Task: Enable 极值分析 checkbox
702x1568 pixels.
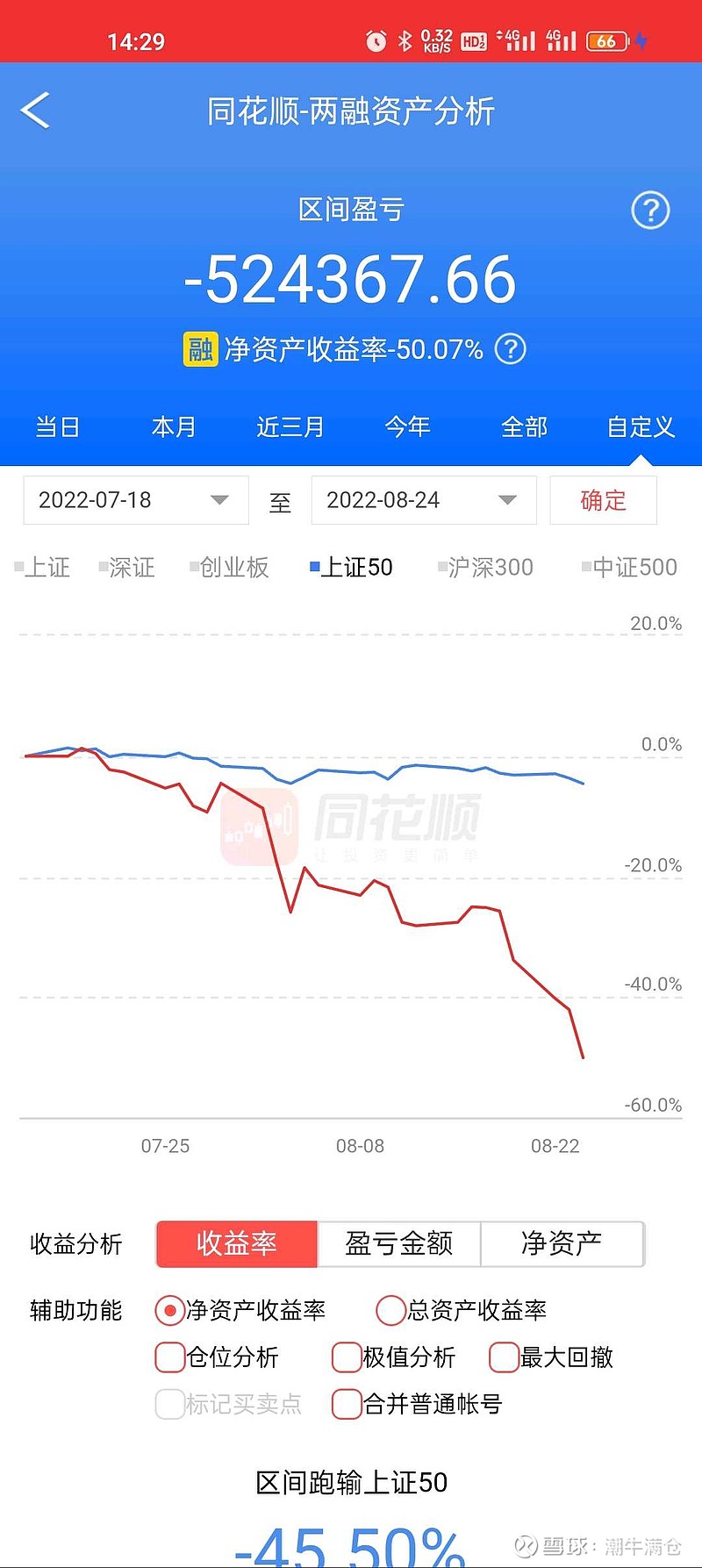Action: point(394,1357)
